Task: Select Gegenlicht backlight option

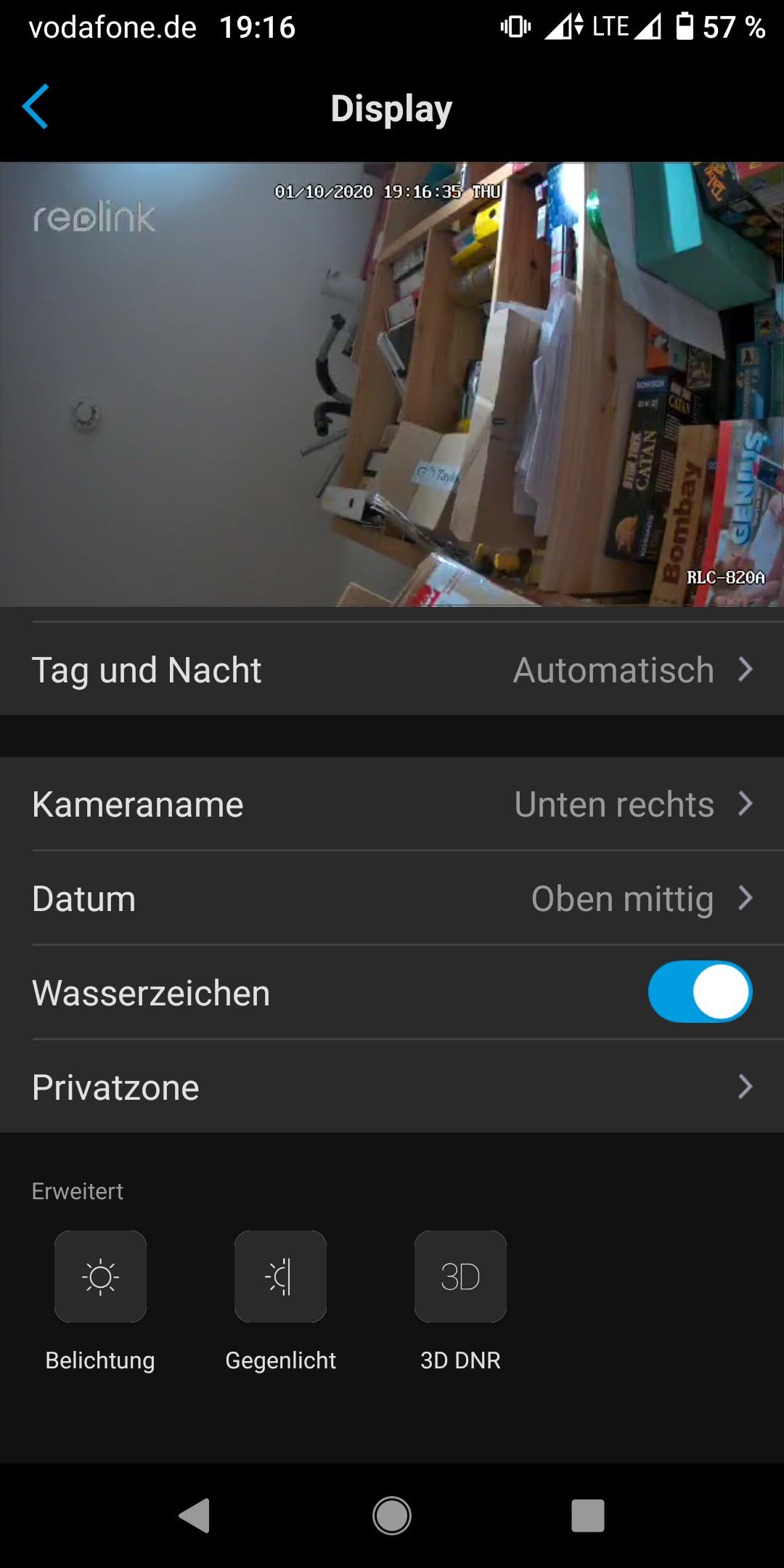Action: 280,1276
